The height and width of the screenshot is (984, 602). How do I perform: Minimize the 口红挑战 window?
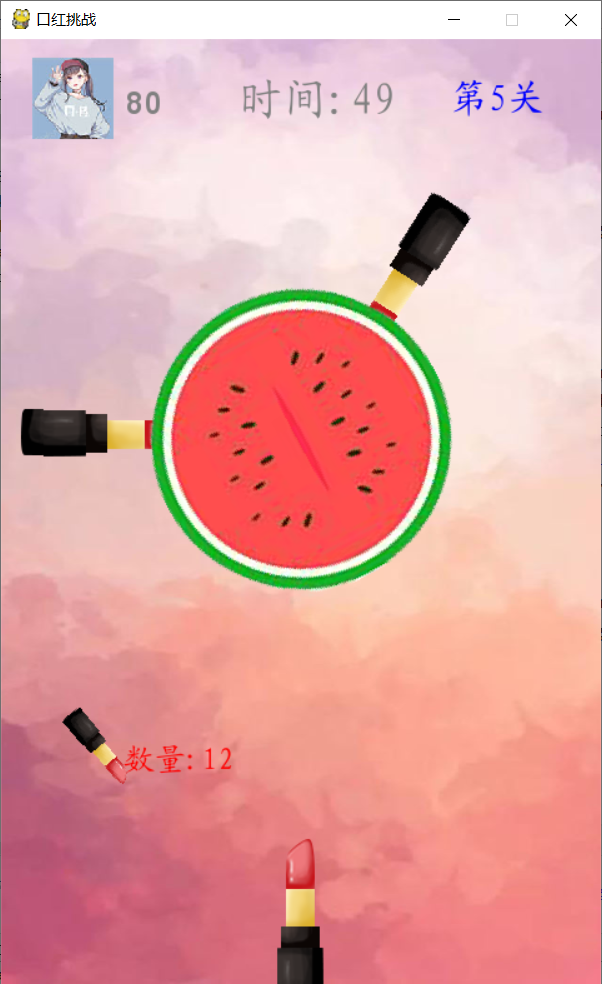pyautogui.click(x=454, y=20)
